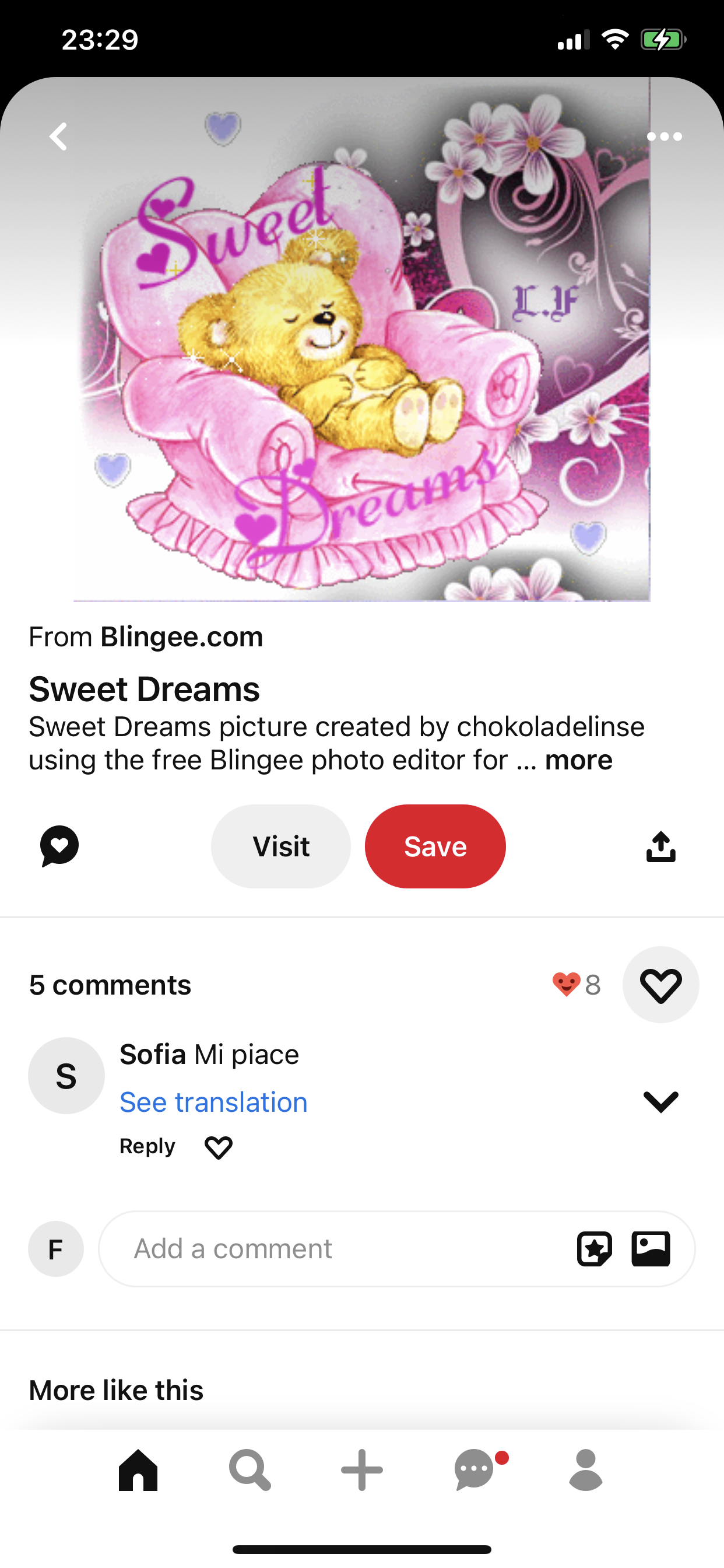The width and height of the screenshot is (724, 1568).
Task: React to the pin with the heart button
Action: (x=660, y=985)
